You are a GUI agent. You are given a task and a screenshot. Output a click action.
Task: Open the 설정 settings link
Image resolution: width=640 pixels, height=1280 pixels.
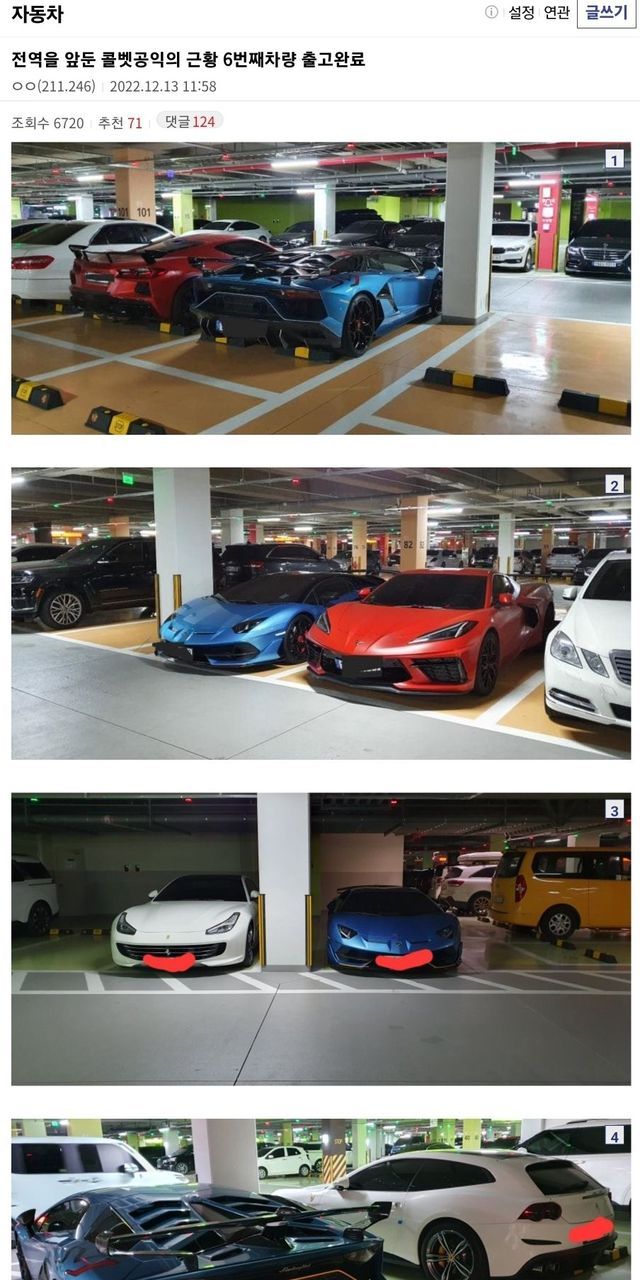[521, 12]
